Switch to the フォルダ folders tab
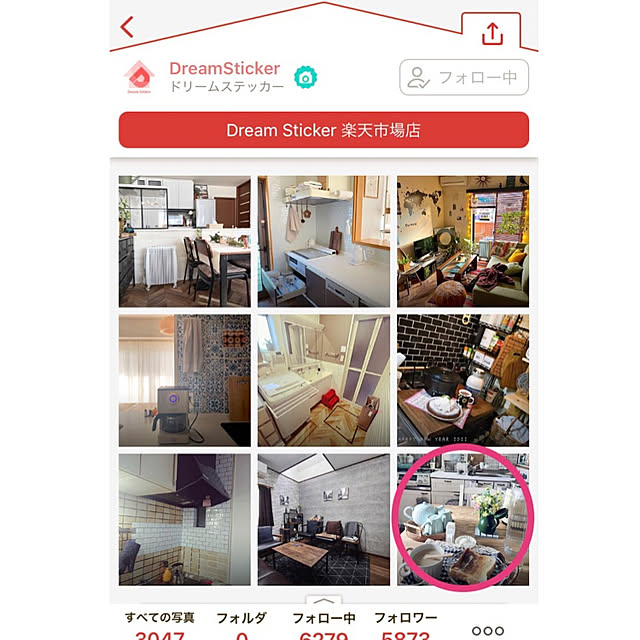The height and width of the screenshot is (640, 640). (241, 626)
